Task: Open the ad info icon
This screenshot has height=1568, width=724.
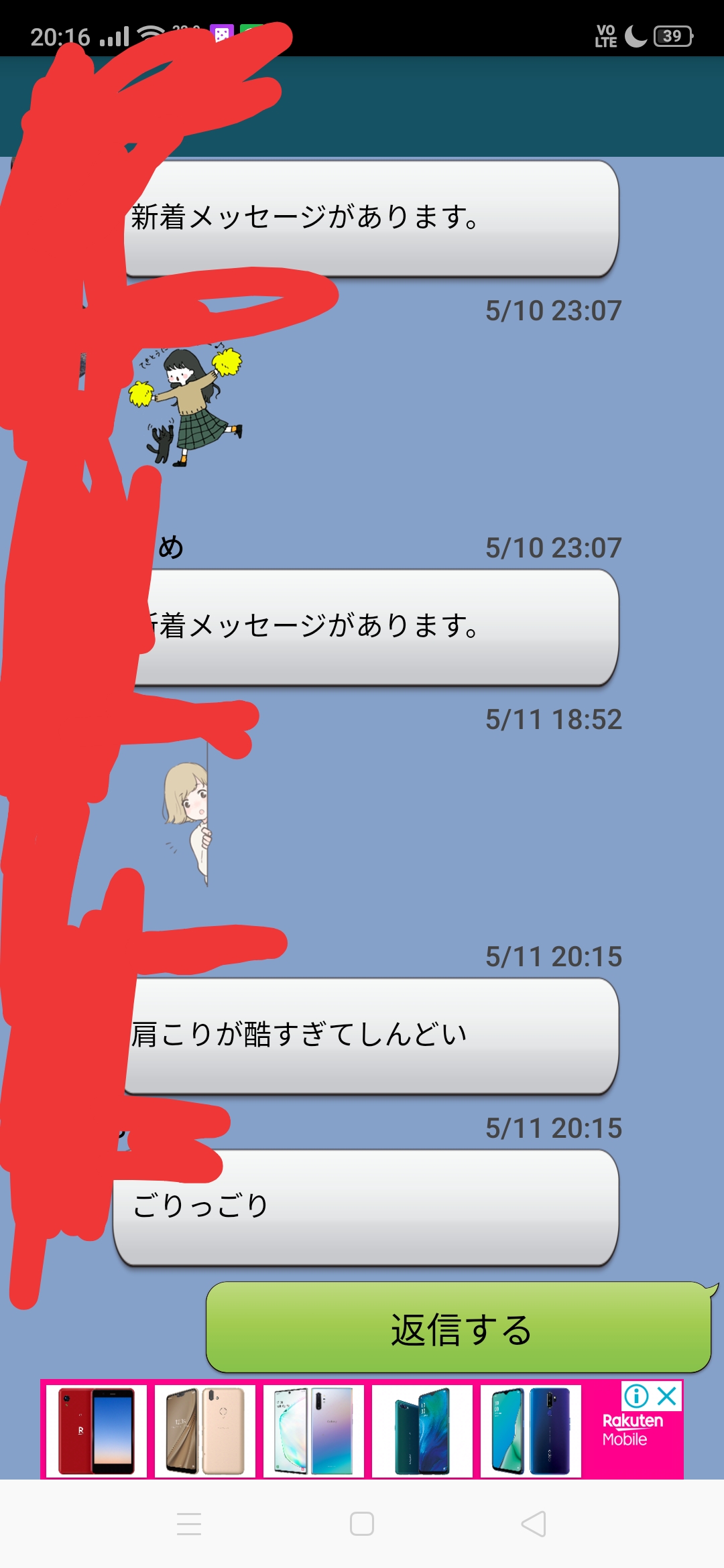Action: tap(636, 1396)
